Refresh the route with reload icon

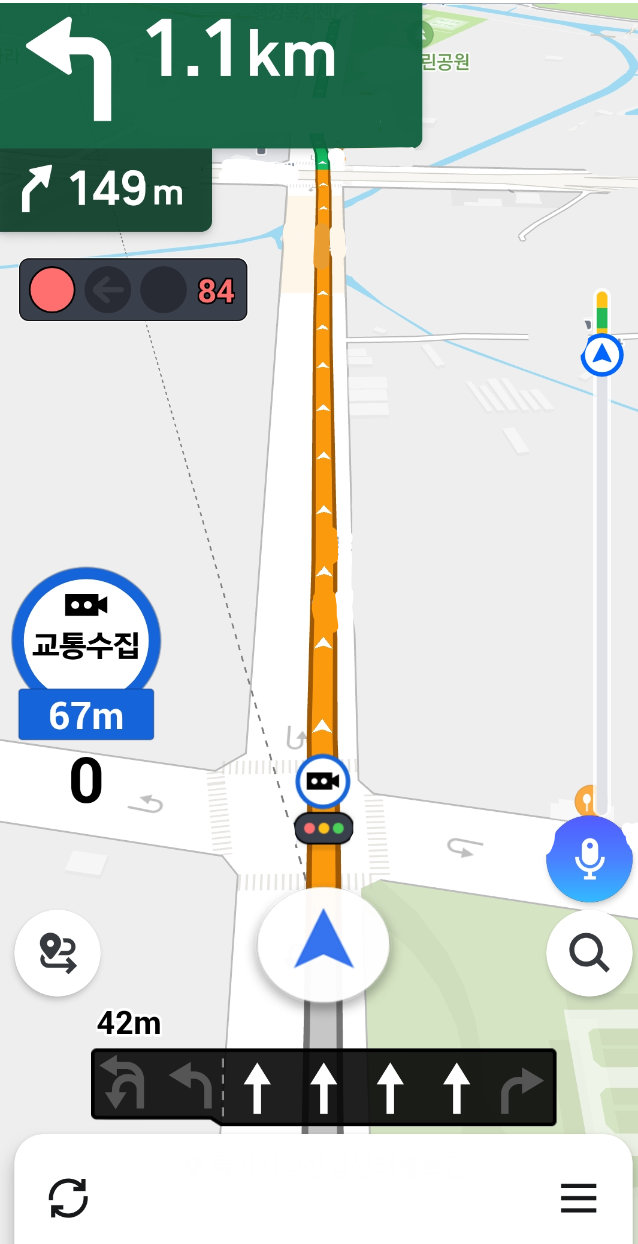click(69, 1197)
